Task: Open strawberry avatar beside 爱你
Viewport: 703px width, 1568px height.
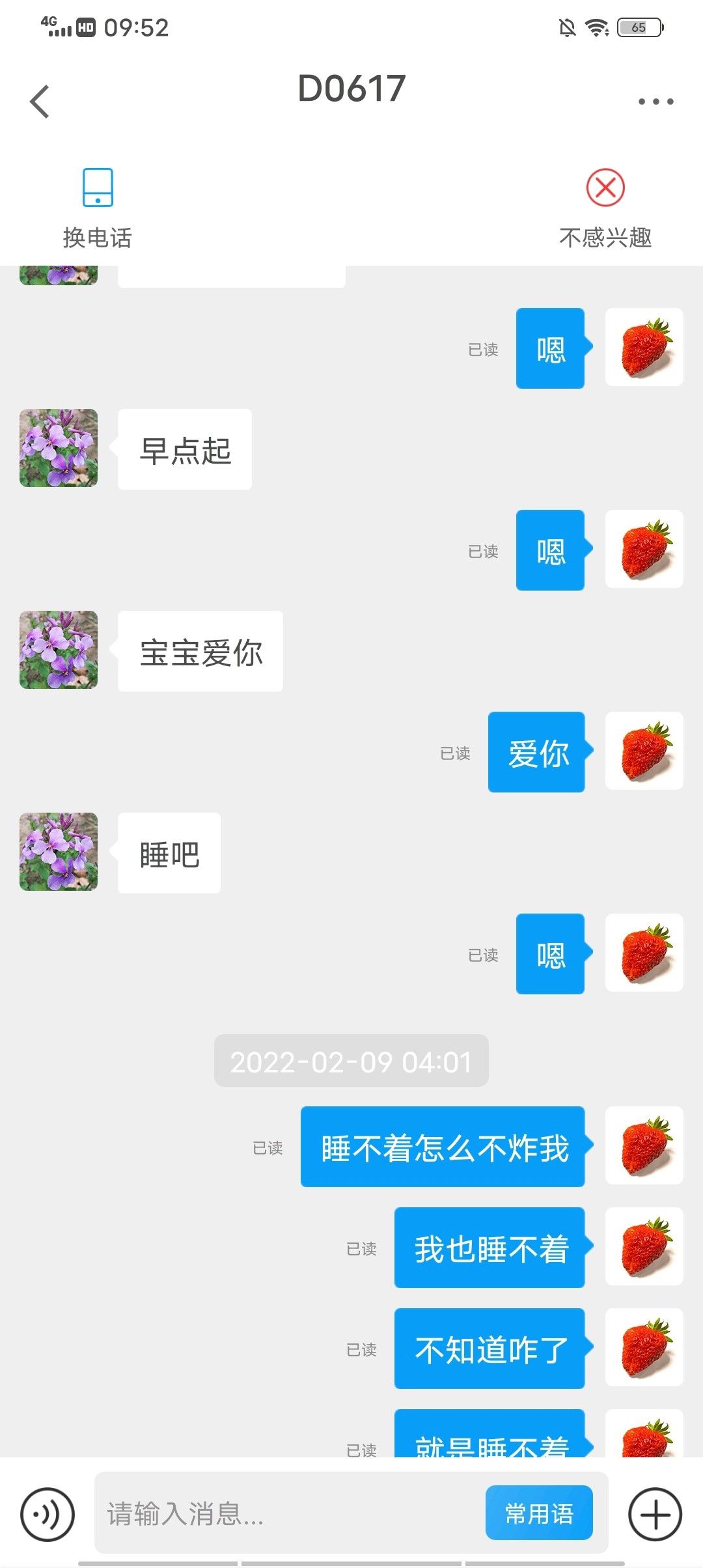Action: point(644,751)
